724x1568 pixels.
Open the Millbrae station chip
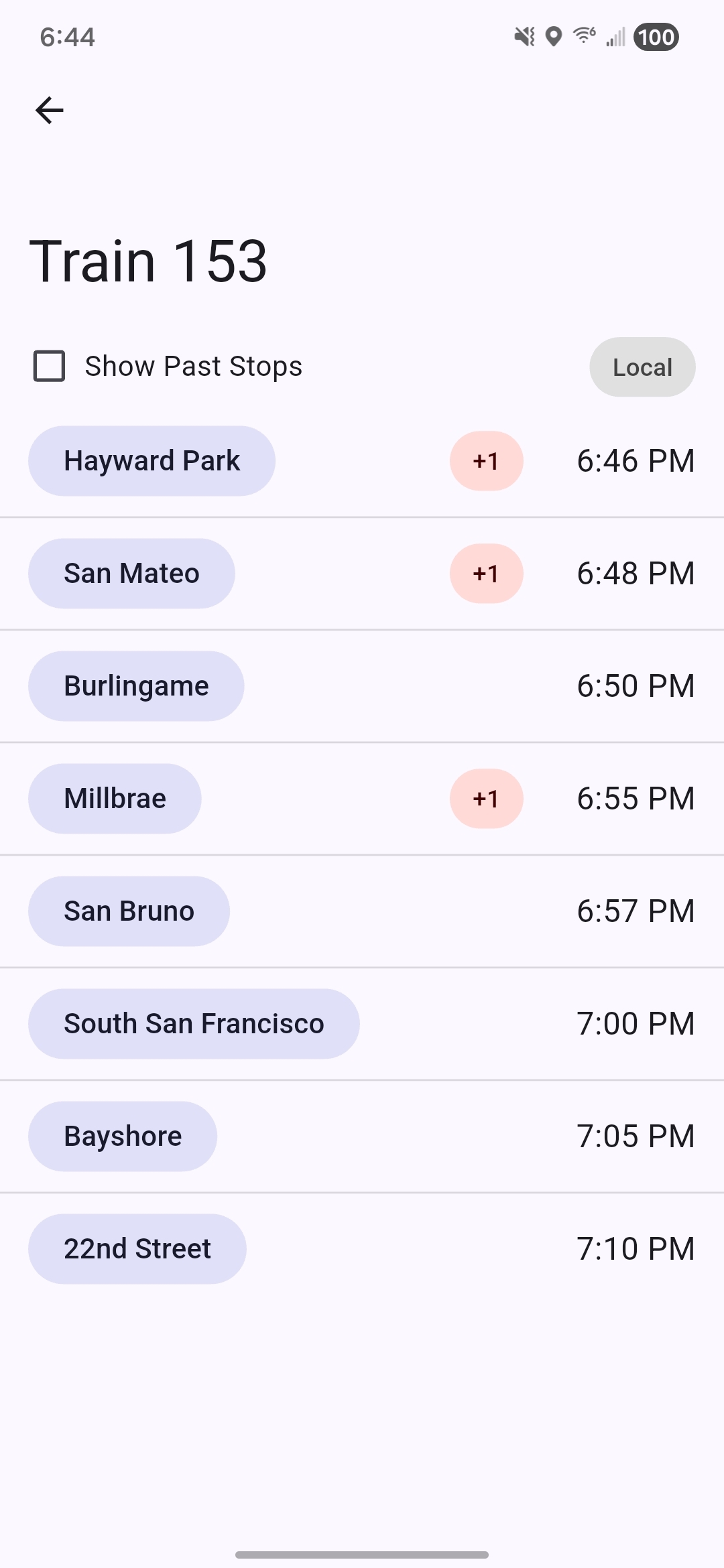click(115, 799)
